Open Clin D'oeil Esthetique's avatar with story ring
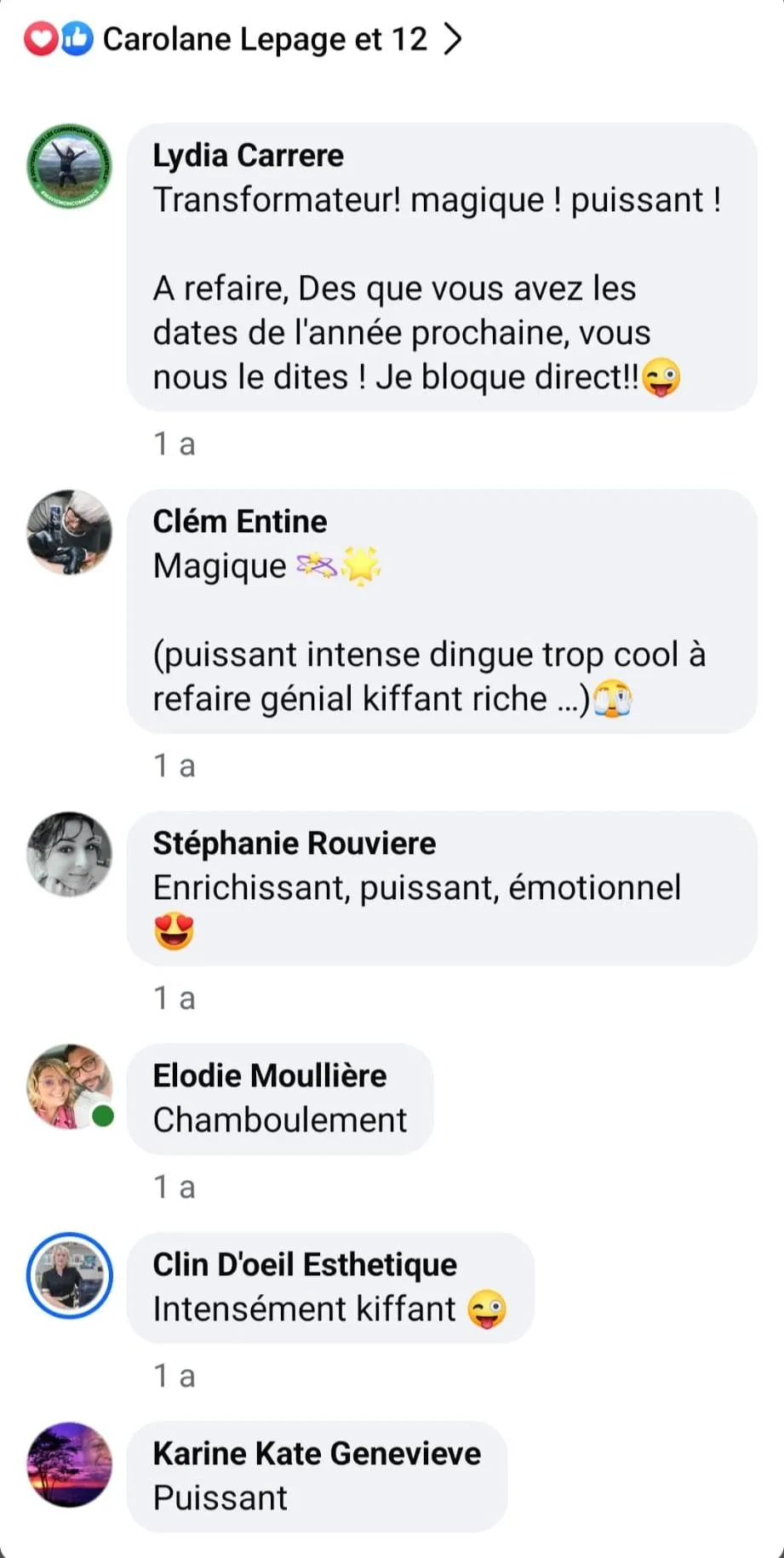This screenshot has height=1558, width=784. tap(70, 1275)
